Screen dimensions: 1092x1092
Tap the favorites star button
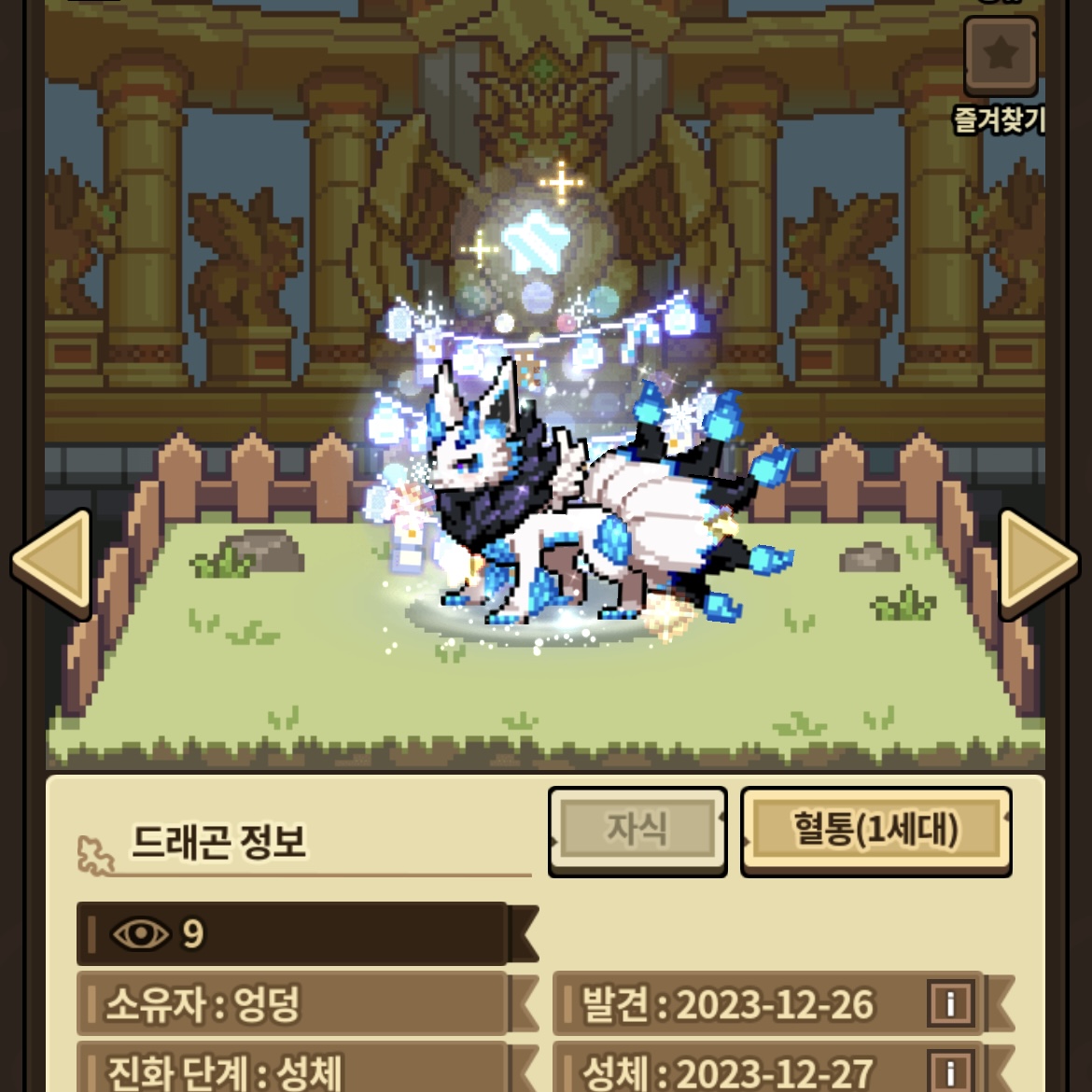1001,56
